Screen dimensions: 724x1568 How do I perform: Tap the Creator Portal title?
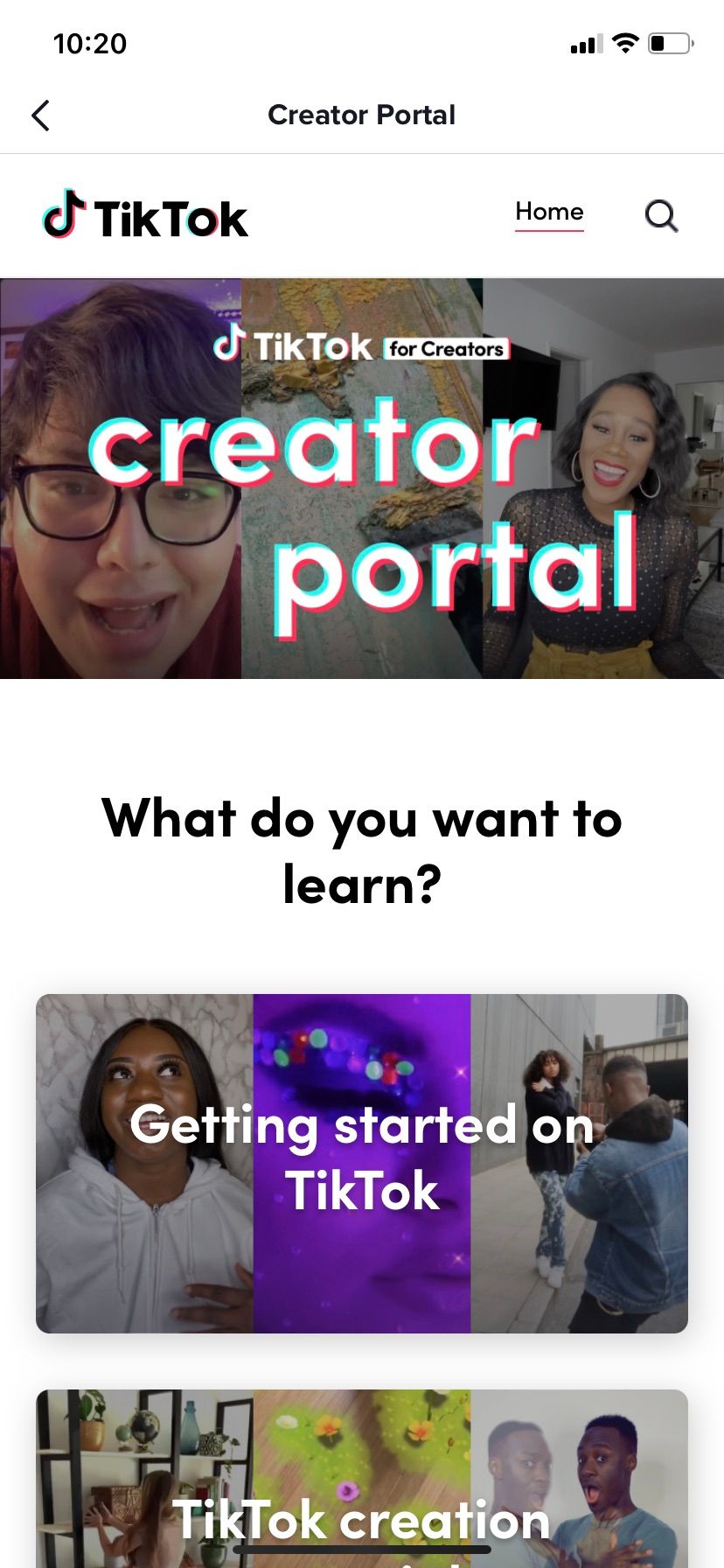(x=362, y=115)
